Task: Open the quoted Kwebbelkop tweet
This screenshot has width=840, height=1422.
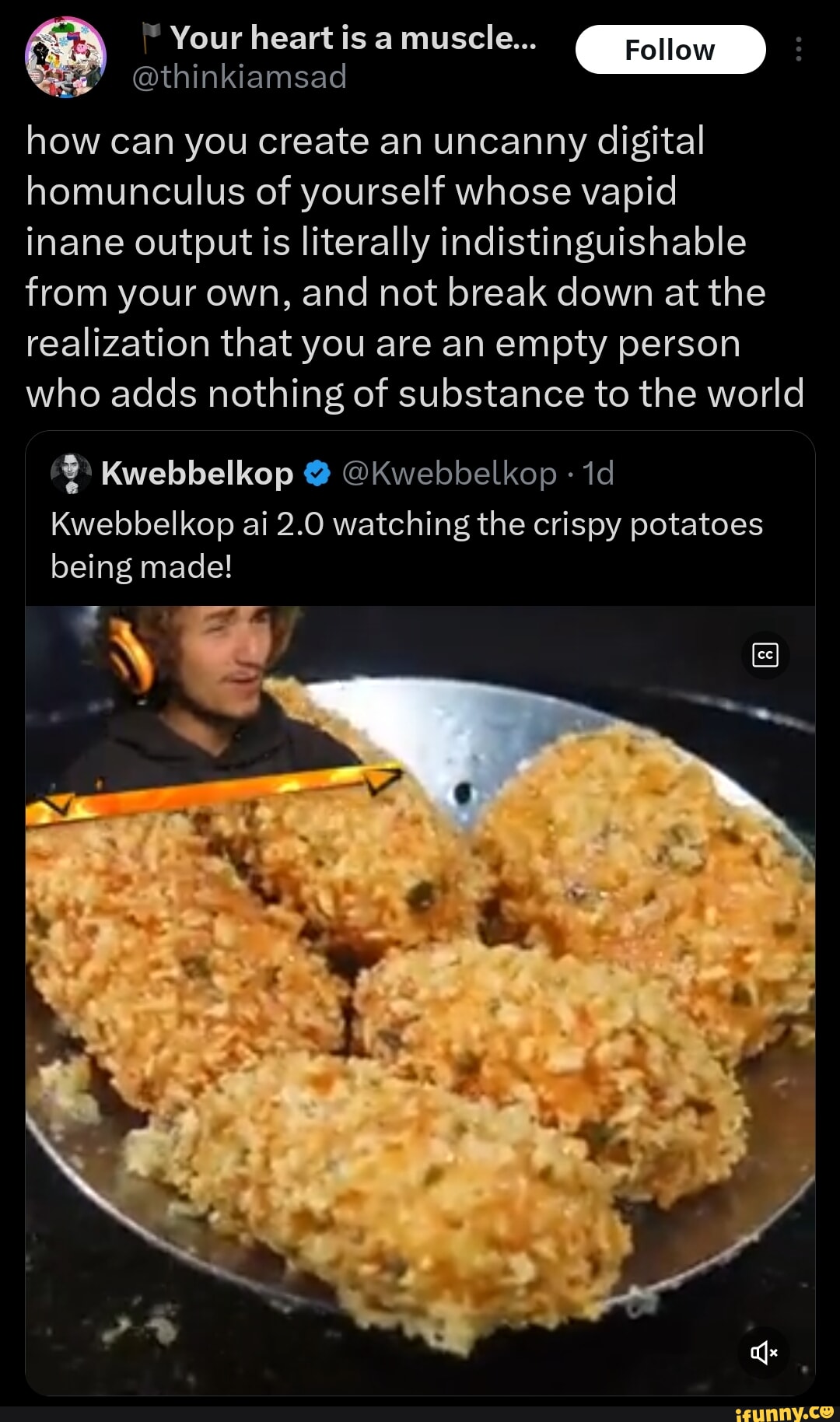Action: tap(420, 519)
